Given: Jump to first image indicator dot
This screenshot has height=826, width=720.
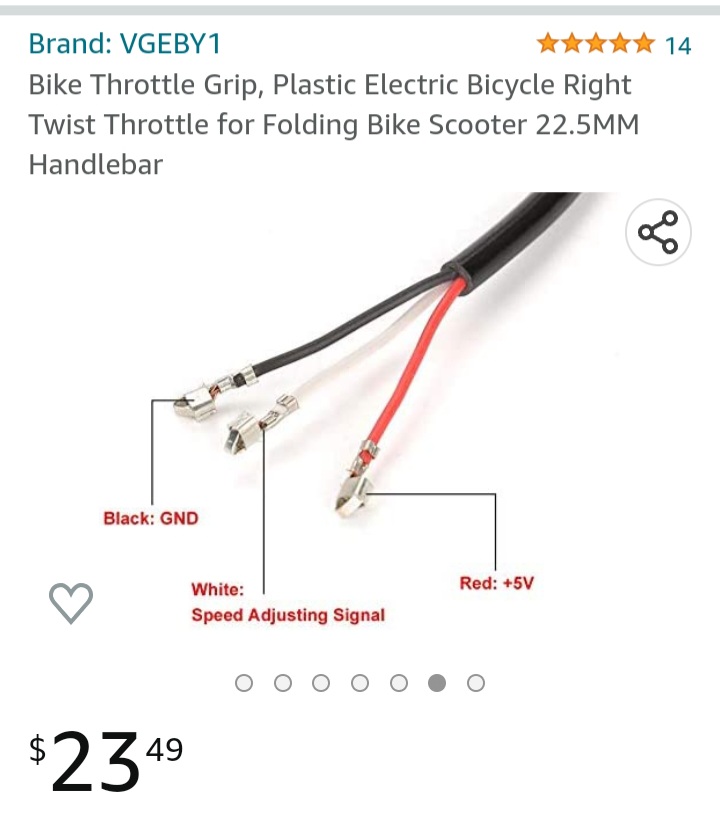Looking at the screenshot, I should tap(244, 683).
